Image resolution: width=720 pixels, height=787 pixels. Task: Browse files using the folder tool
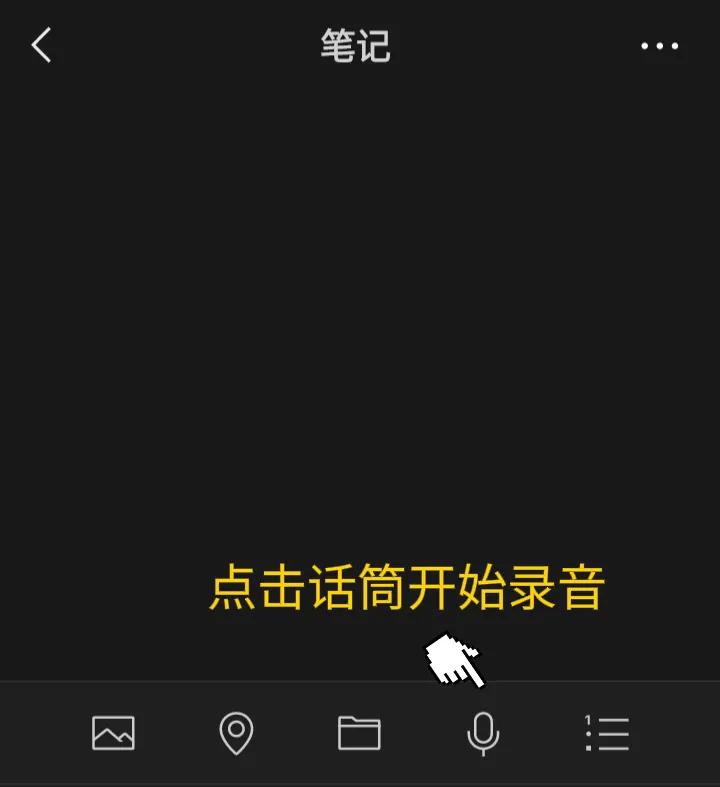tap(360, 733)
